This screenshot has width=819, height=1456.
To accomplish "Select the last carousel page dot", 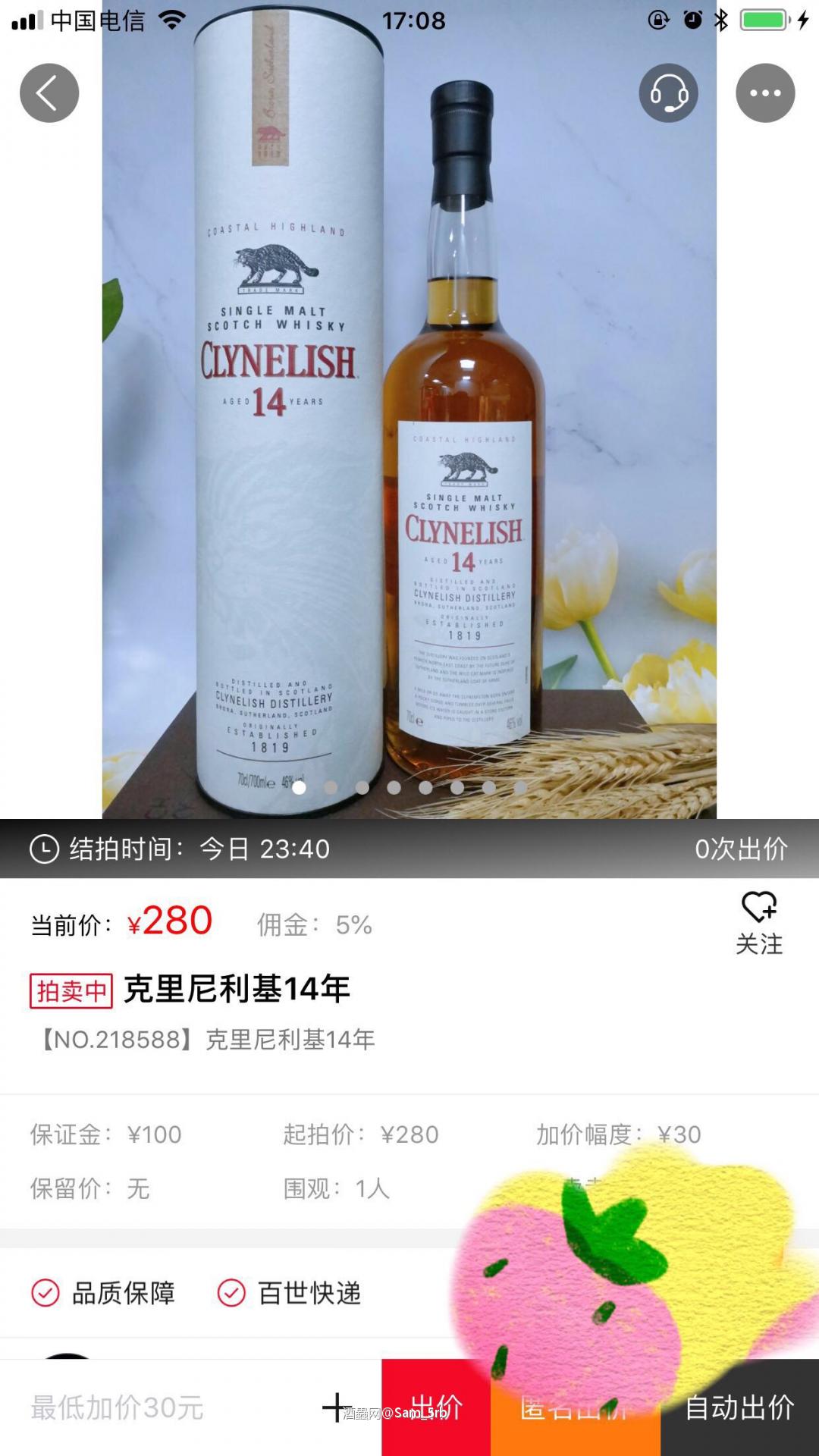I will pos(519,789).
